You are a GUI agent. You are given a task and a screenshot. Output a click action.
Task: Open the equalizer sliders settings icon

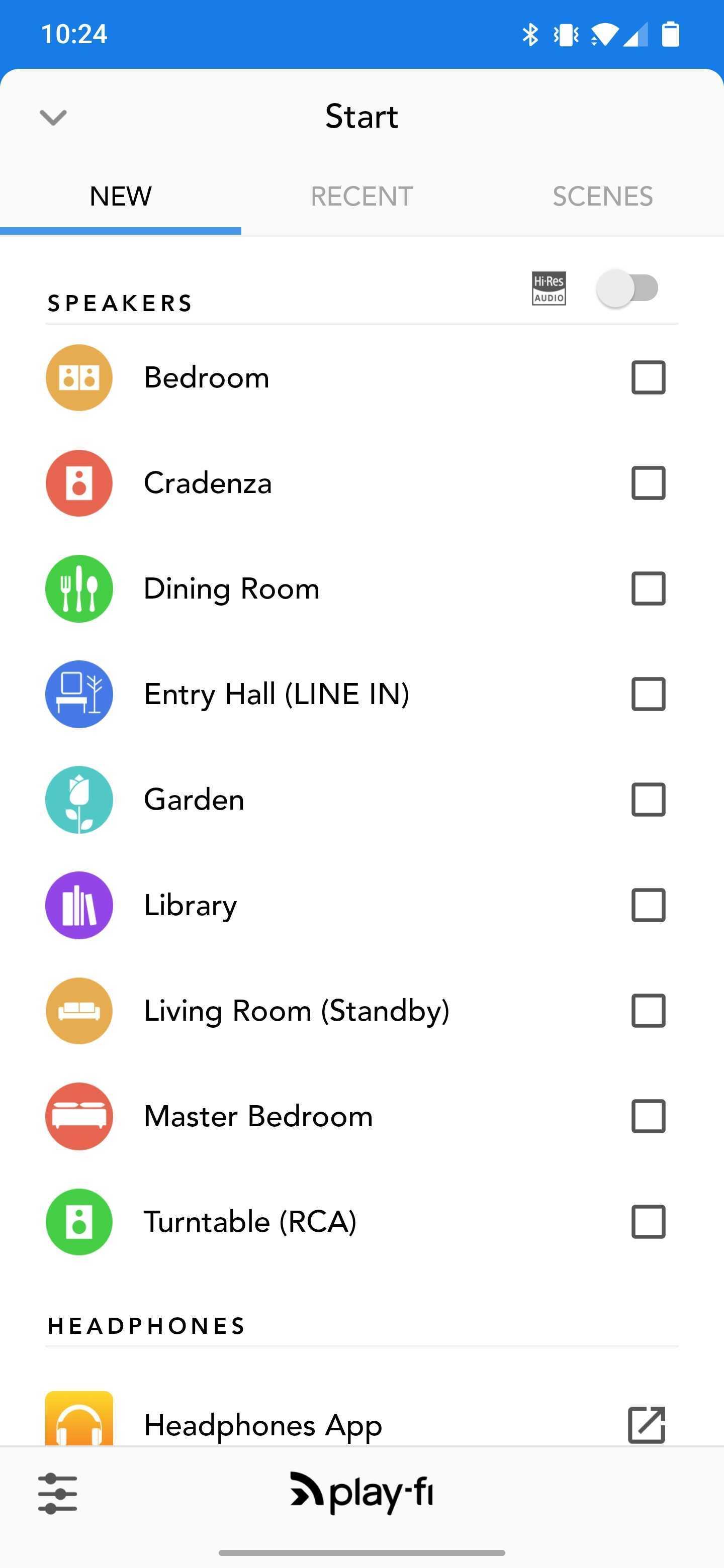pos(58,1493)
